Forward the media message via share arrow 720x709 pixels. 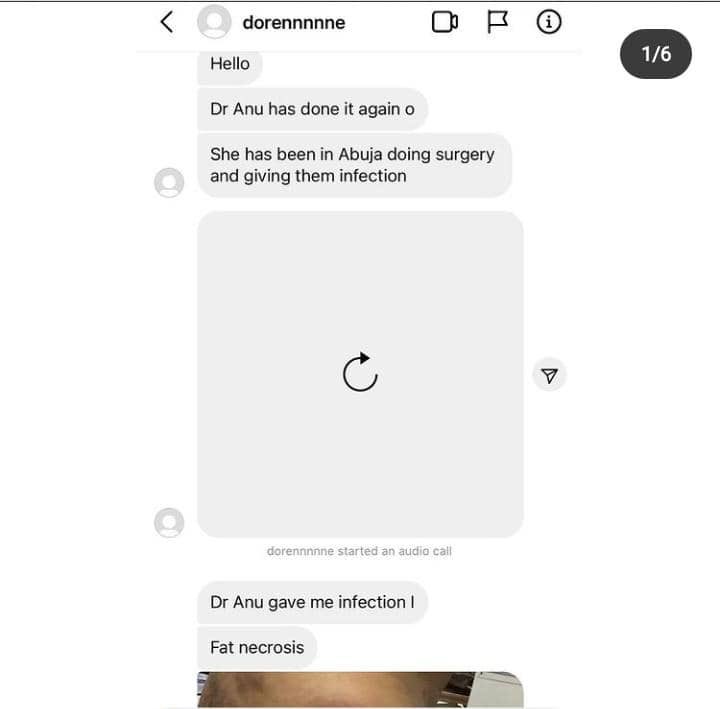pos(549,374)
